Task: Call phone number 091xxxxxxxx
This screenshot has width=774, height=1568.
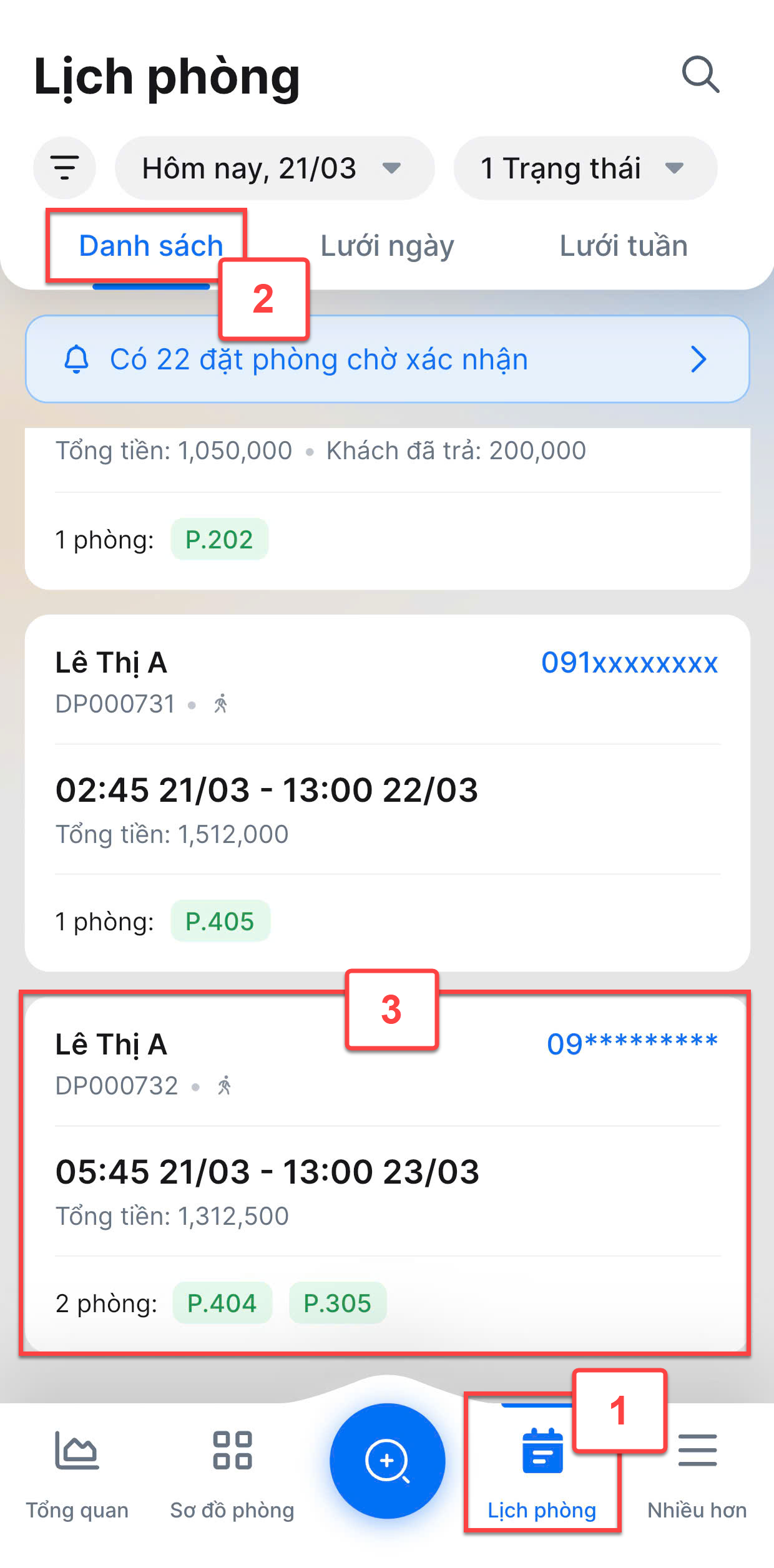Action: coord(629,663)
